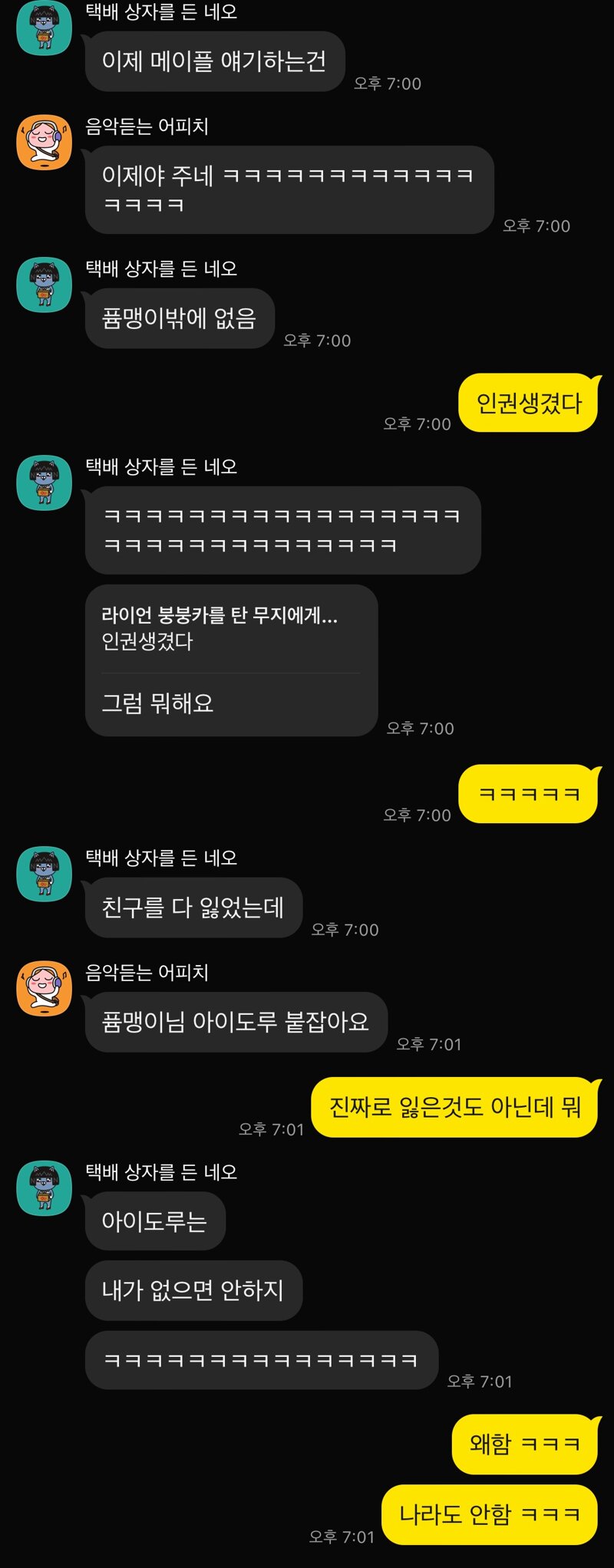Open Neo's profile picture beside '이제 메이플 얘기하는건'
Screen dimensions: 614x1568
click(x=45, y=28)
